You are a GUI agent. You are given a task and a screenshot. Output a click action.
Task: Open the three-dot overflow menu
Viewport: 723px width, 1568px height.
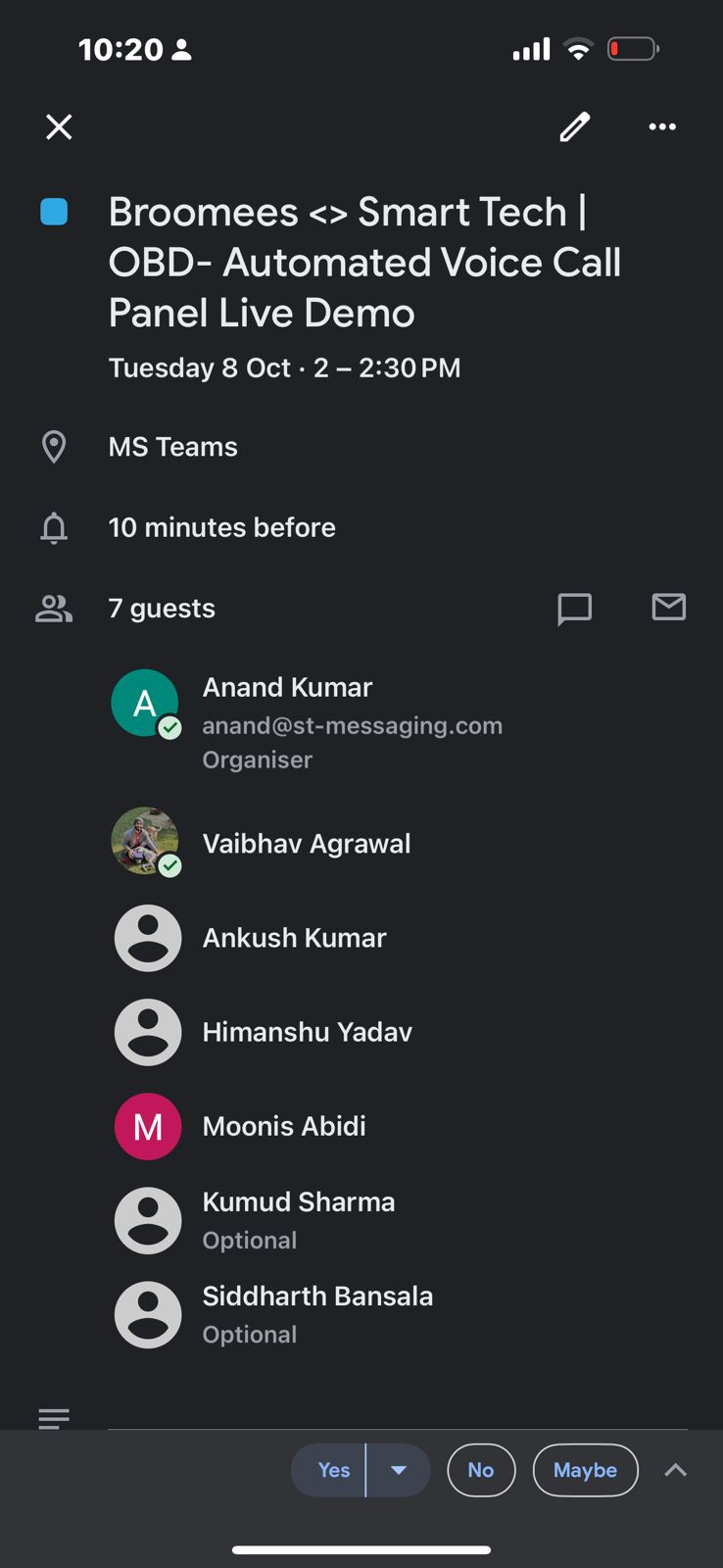(662, 126)
